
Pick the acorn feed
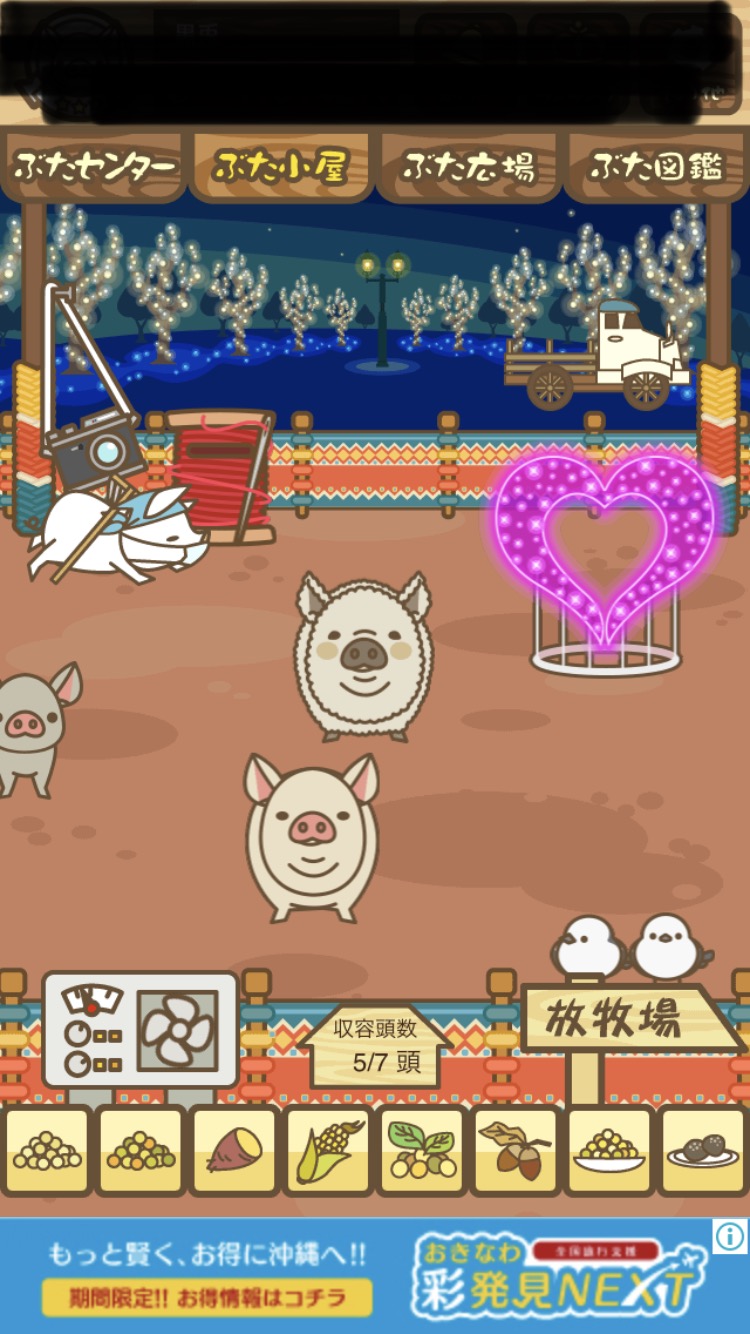tap(516, 1150)
